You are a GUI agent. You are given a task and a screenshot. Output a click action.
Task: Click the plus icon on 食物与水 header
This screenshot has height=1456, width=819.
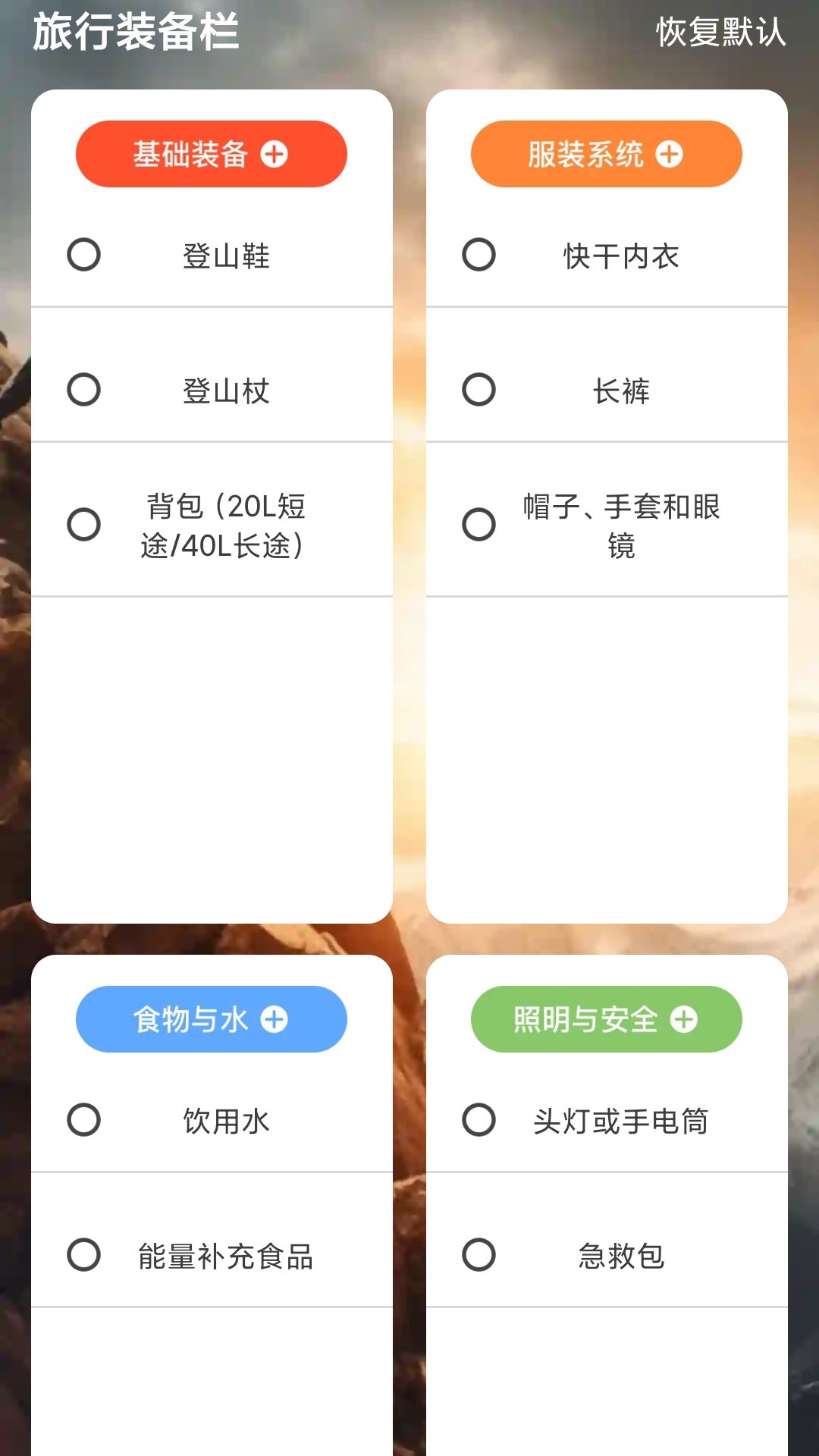click(275, 1019)
